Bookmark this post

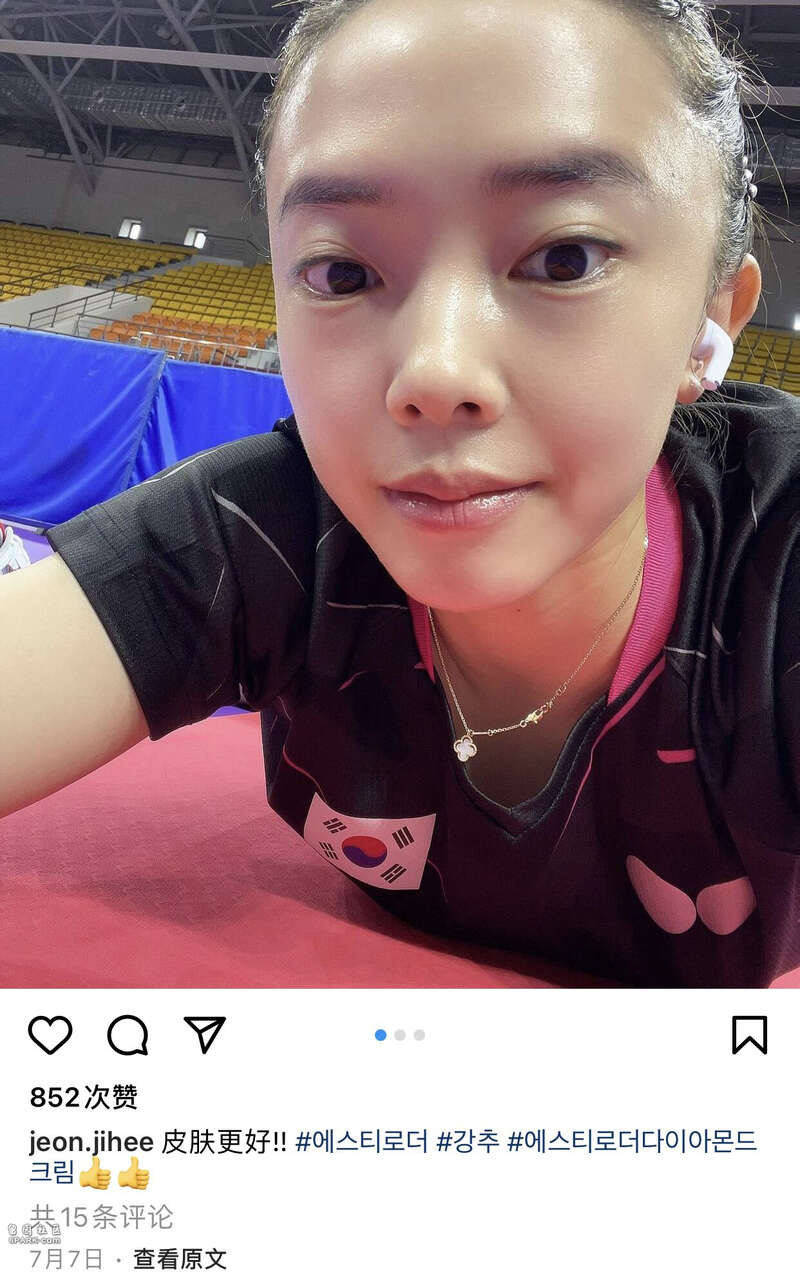(749, 1035)
